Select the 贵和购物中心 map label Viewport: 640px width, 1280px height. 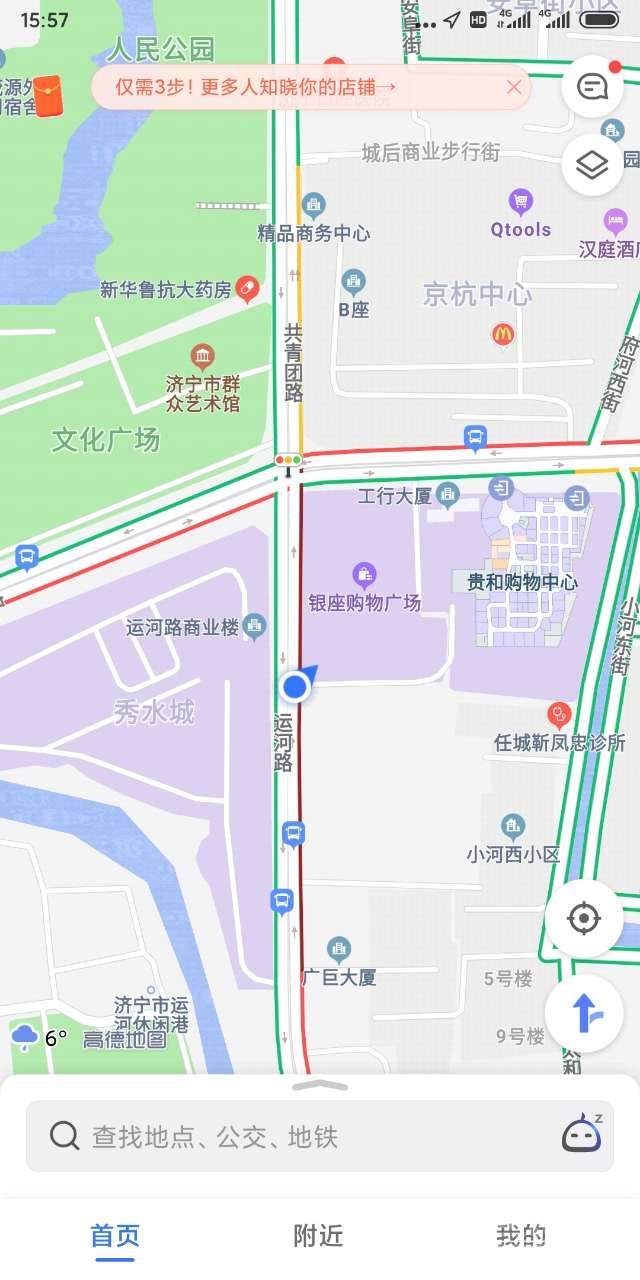coord(522,581)
